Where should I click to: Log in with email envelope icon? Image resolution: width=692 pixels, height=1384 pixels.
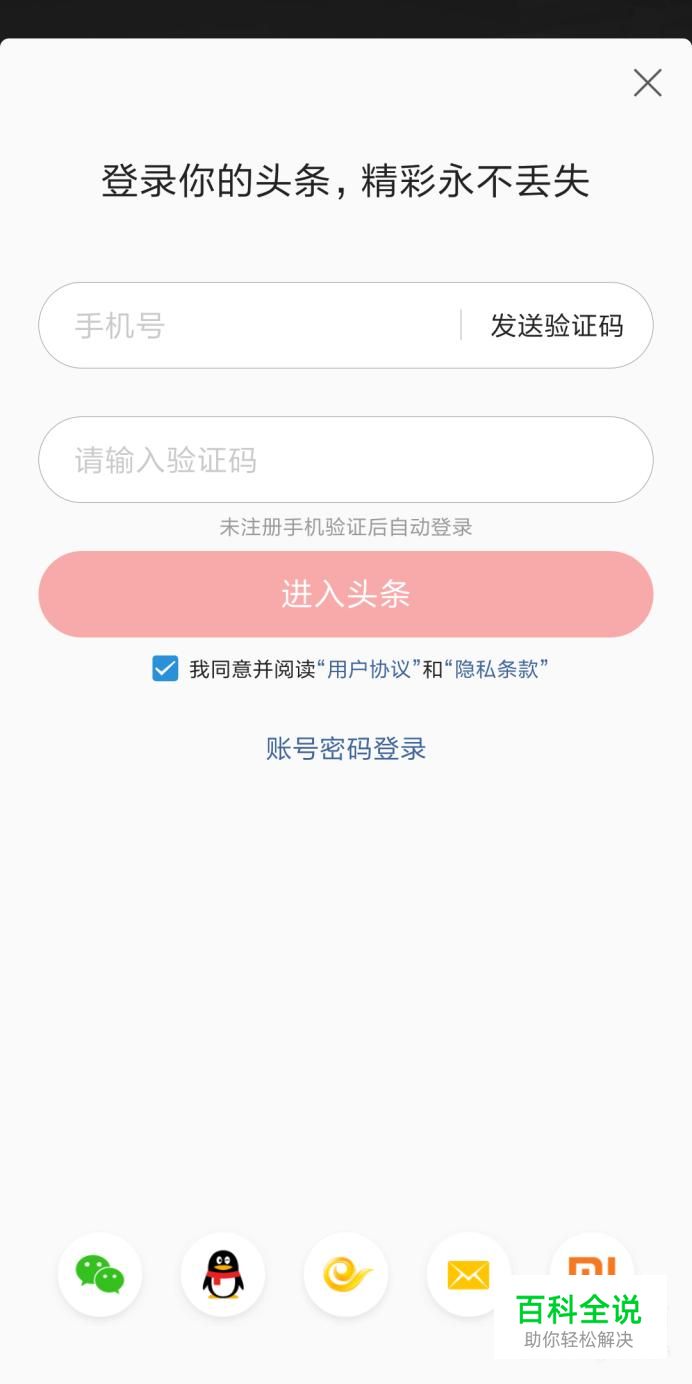468,1274
